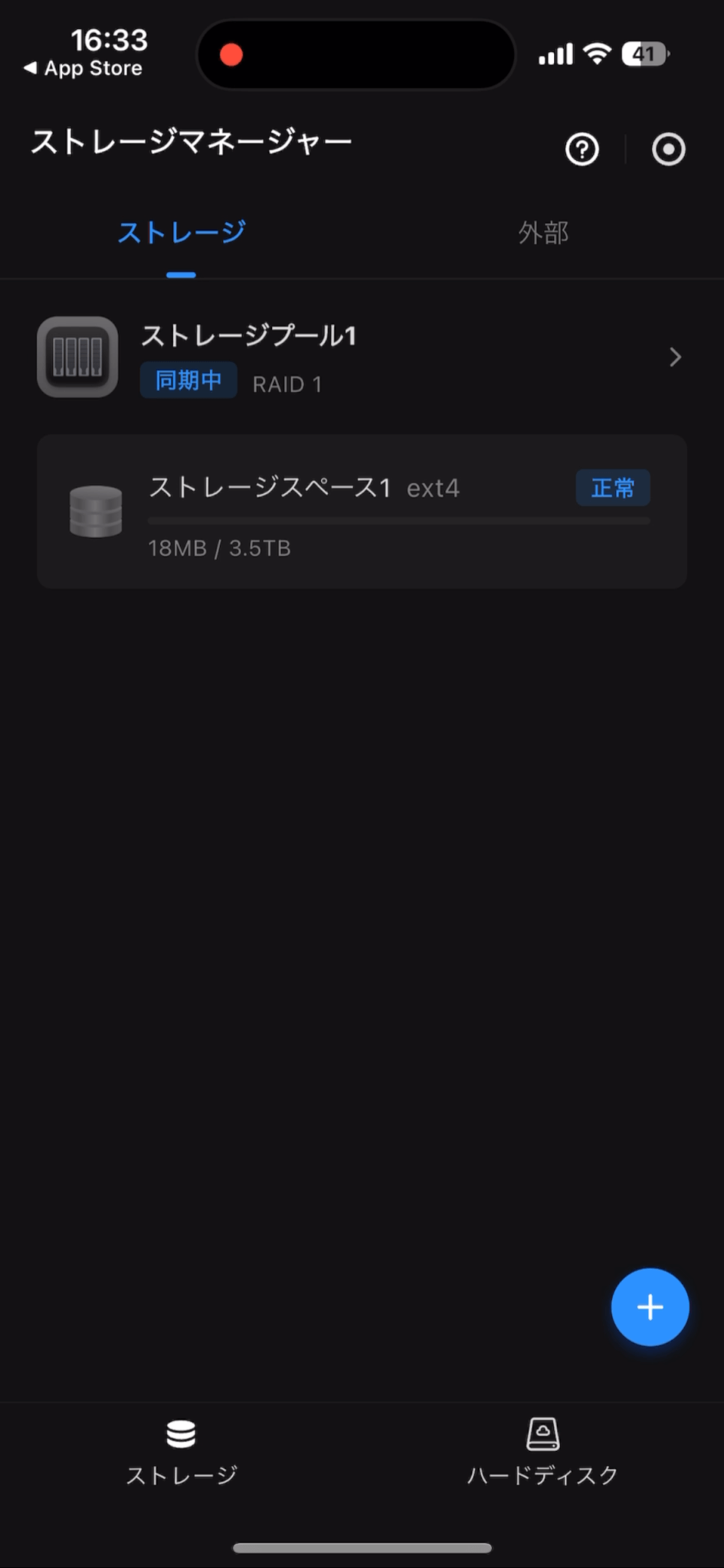Tap the circular target icon in header
The height and width of the screenshot is (1568, 724).
(x=668, y=149)
